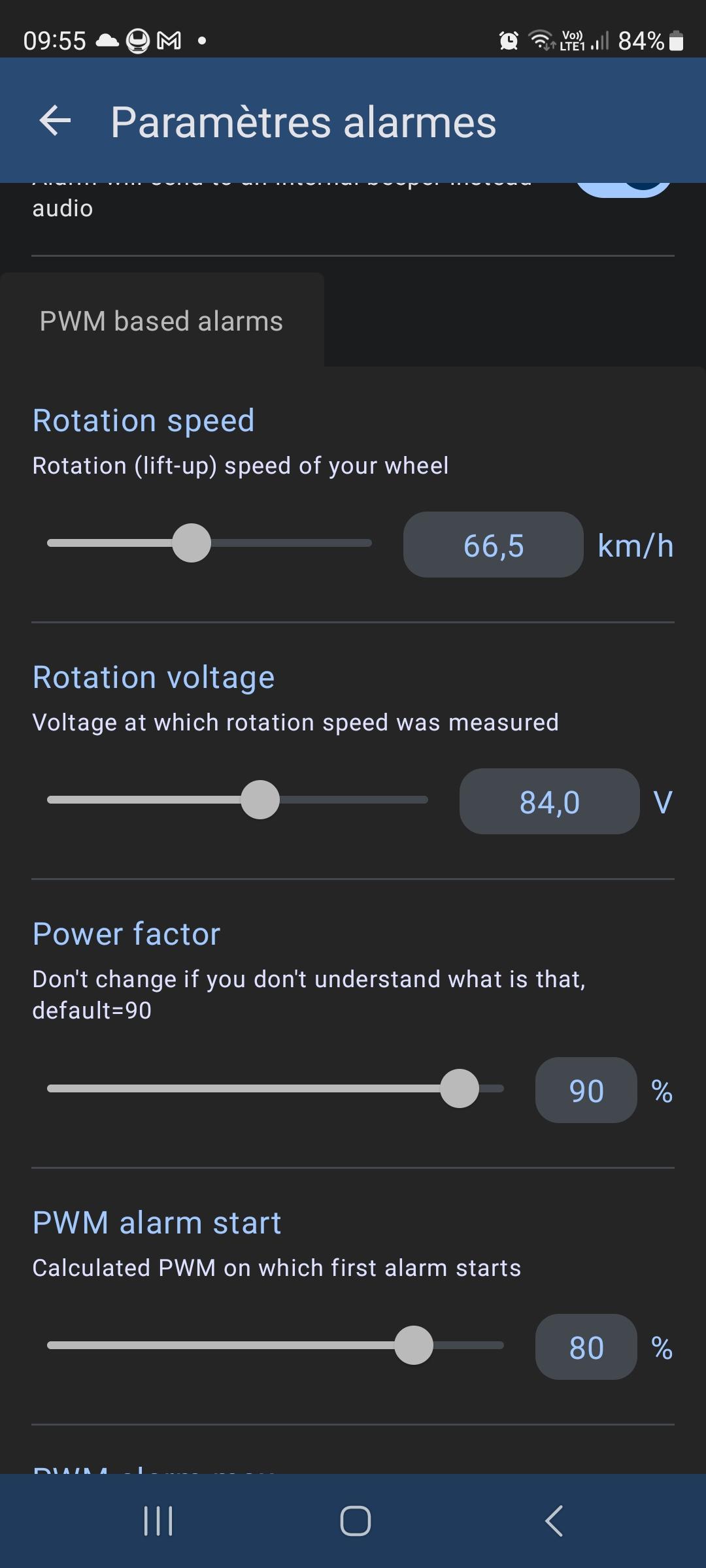706x1568 pixels.
Task: Toggle the internal beeper audio switch
Action: (x=624, y=188)
